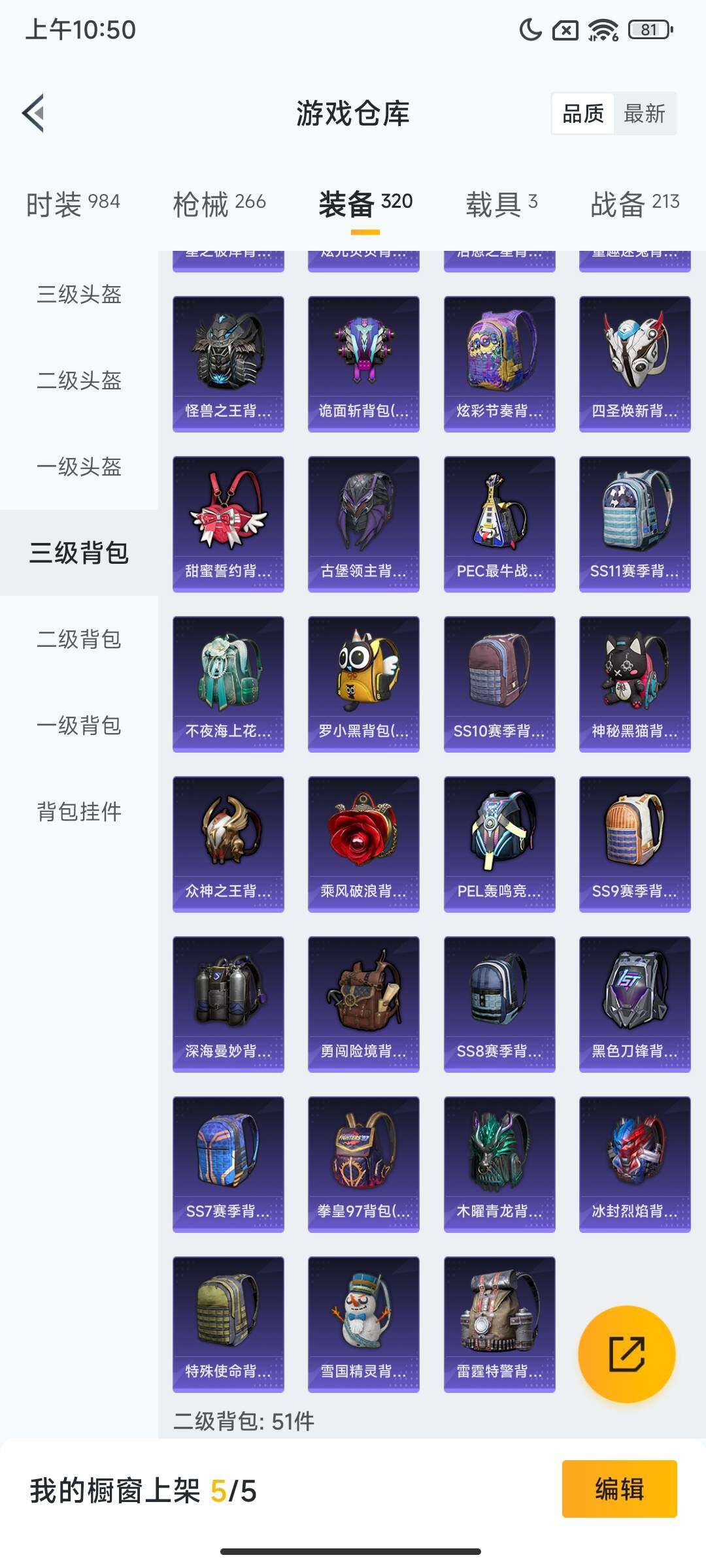706x1568 pixels.
Task: Expand the 一级头盔 category
Action: click(x=78, y=468)
